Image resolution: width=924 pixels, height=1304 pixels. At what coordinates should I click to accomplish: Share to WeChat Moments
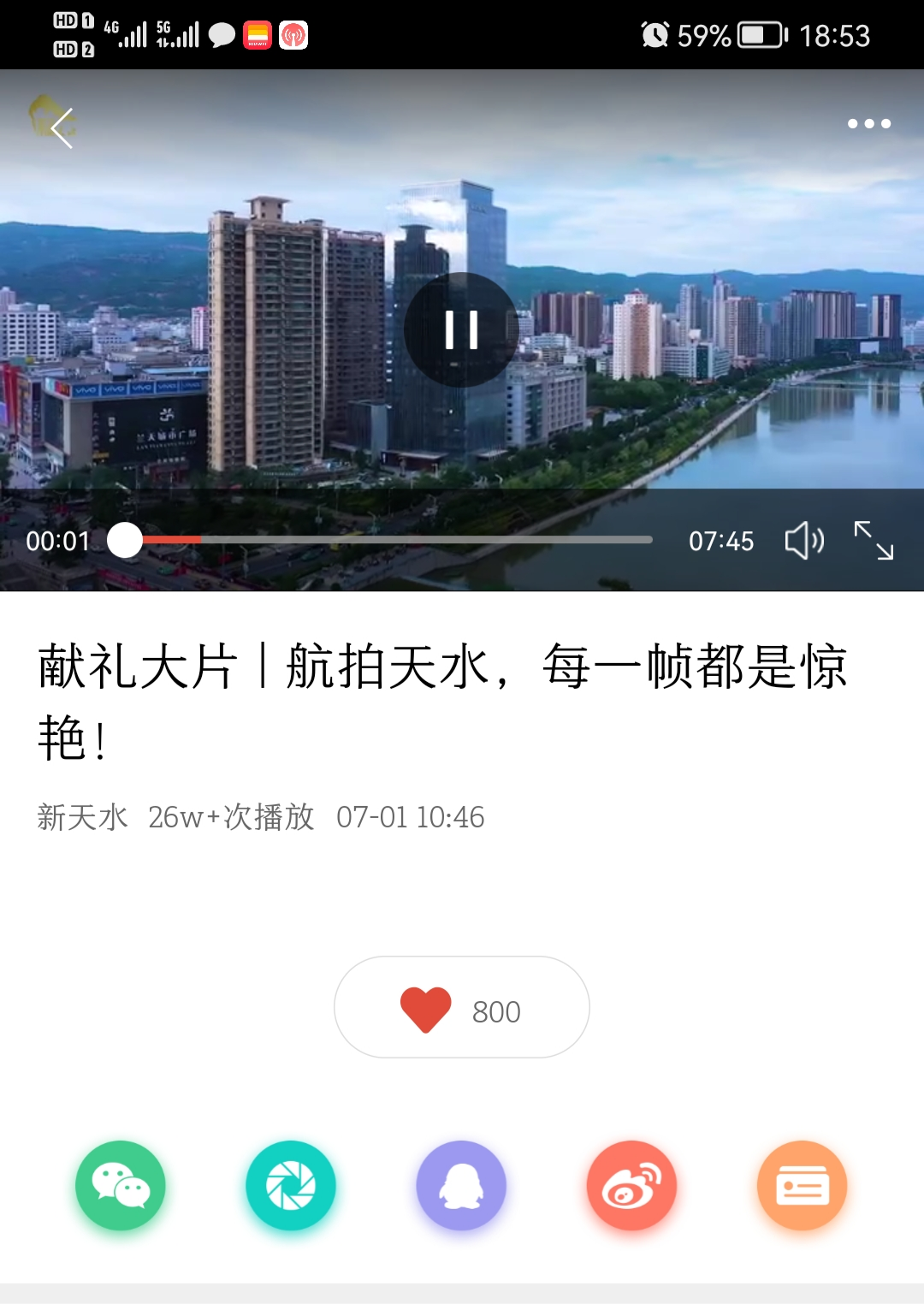(291, 1186)
